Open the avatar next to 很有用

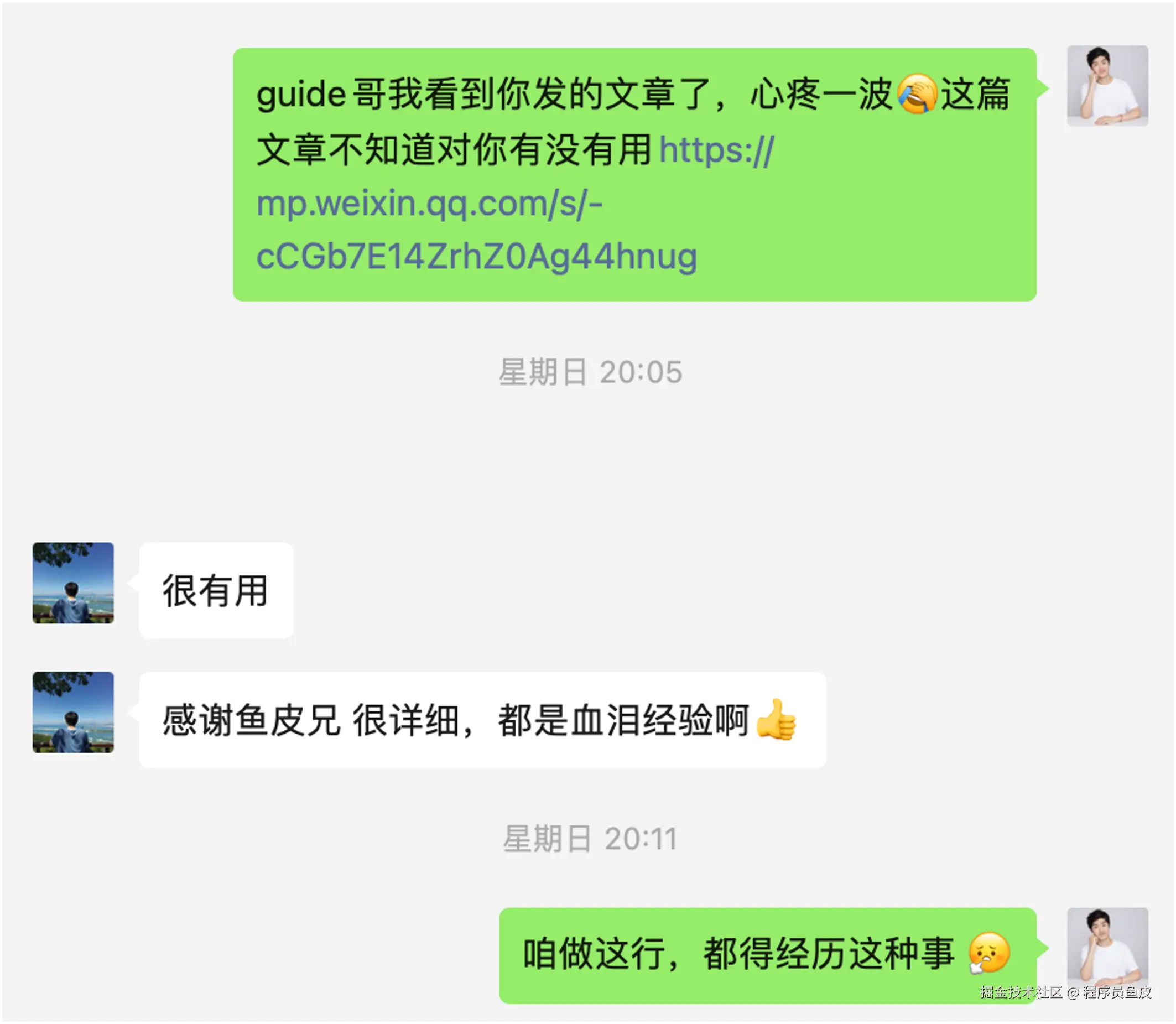pyautogui.click(x=73, y=583)
